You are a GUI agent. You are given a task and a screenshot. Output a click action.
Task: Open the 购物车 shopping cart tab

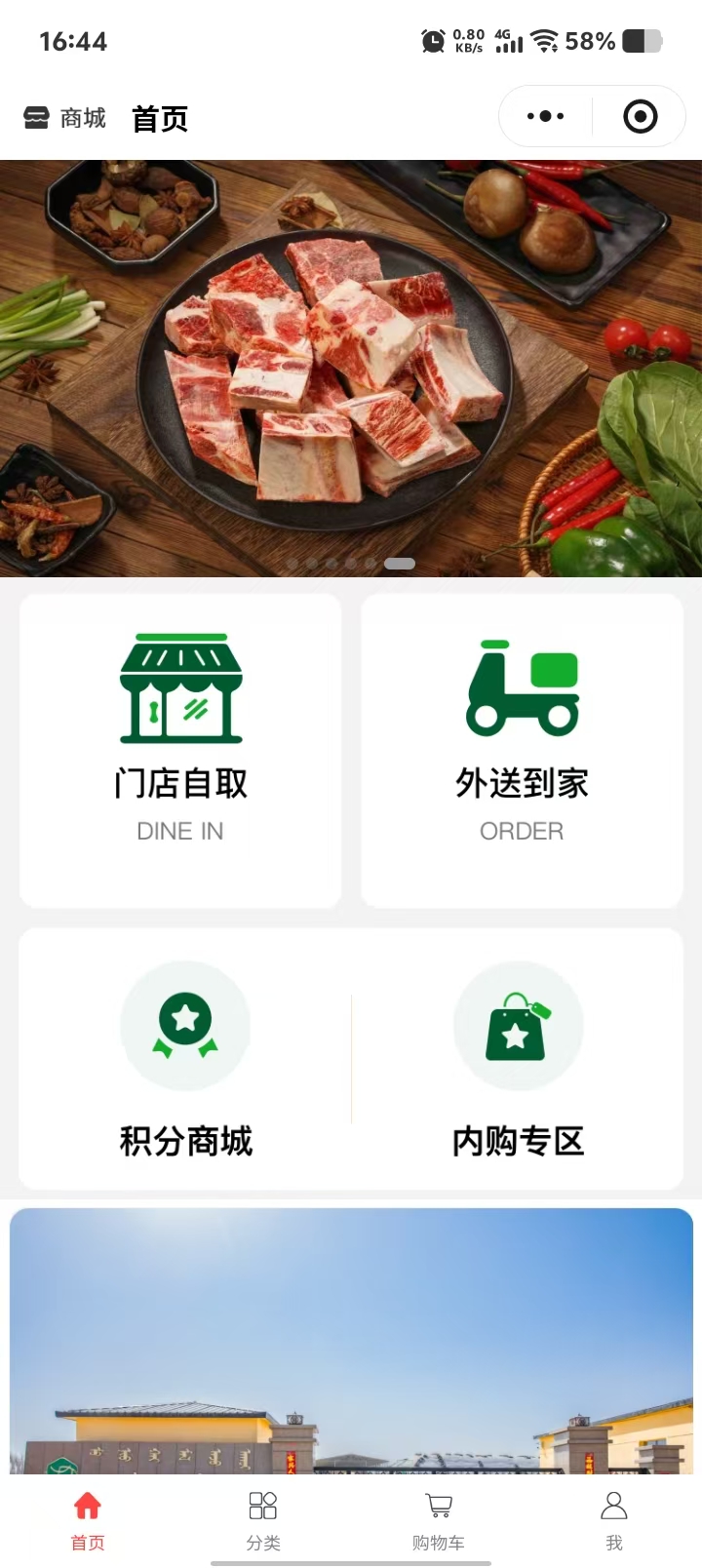tap(439, 1519)
